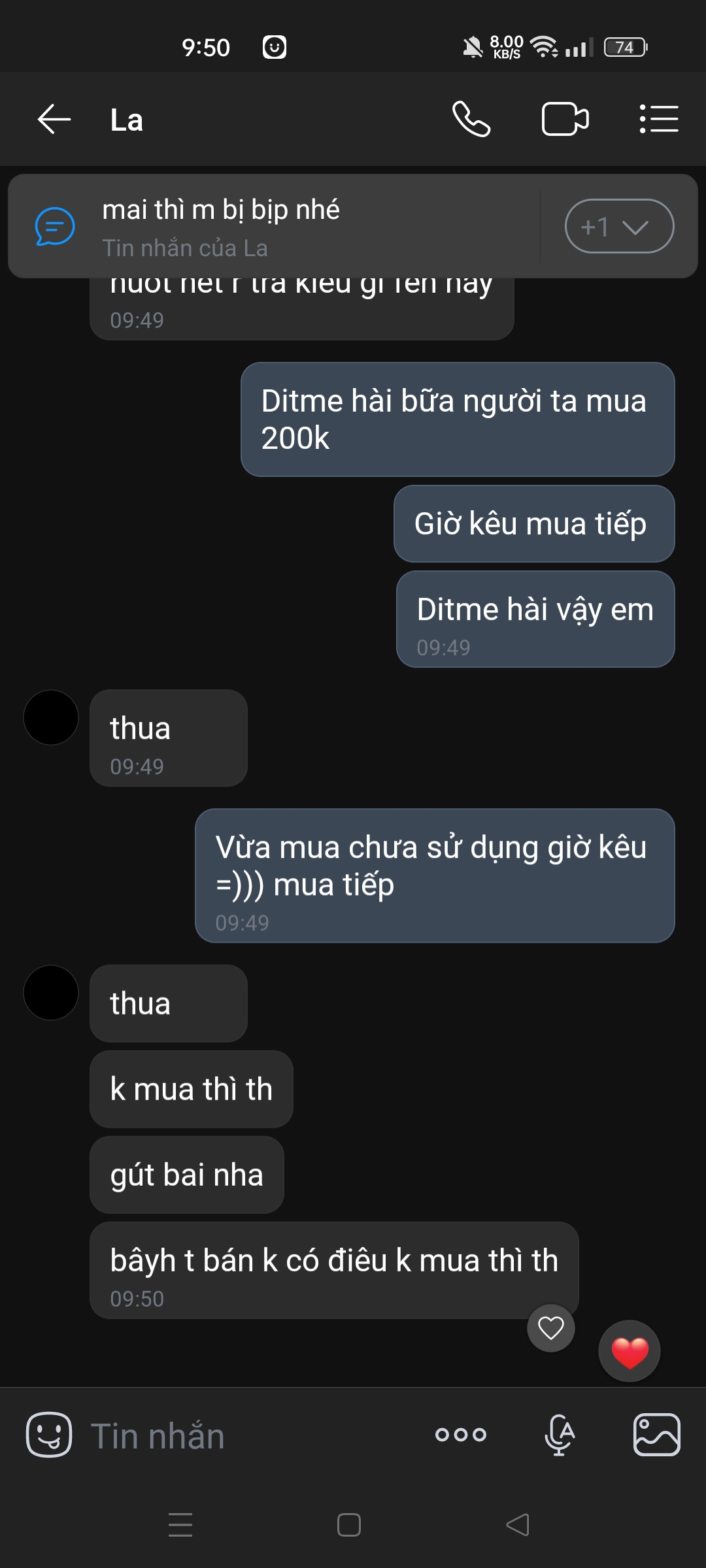Record a voice message
The image size is (706, 1568).
click(x=560, y=1435)
